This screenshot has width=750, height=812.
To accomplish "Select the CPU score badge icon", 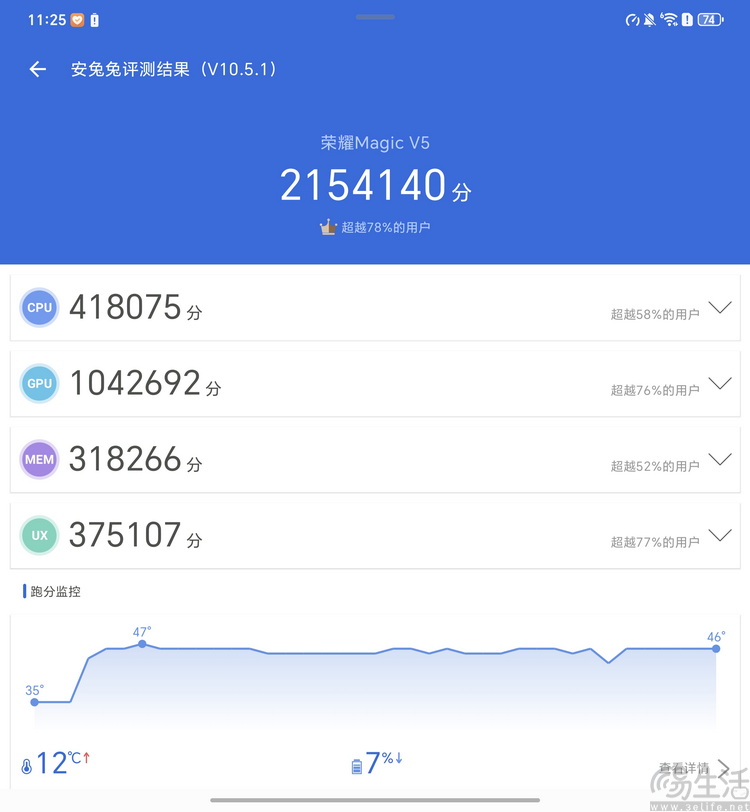I will tap(39, 307).
